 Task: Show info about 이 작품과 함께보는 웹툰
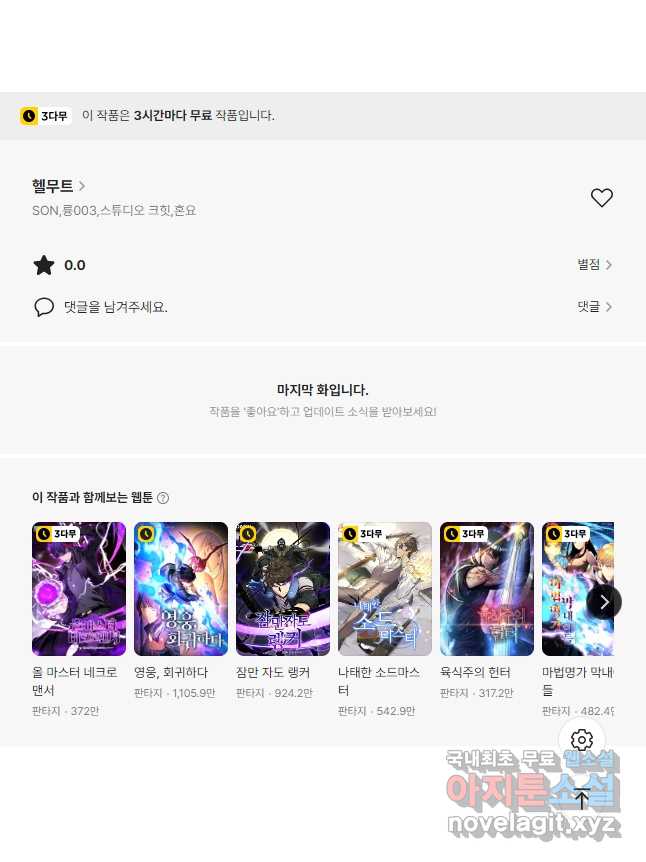pos(163,498)
